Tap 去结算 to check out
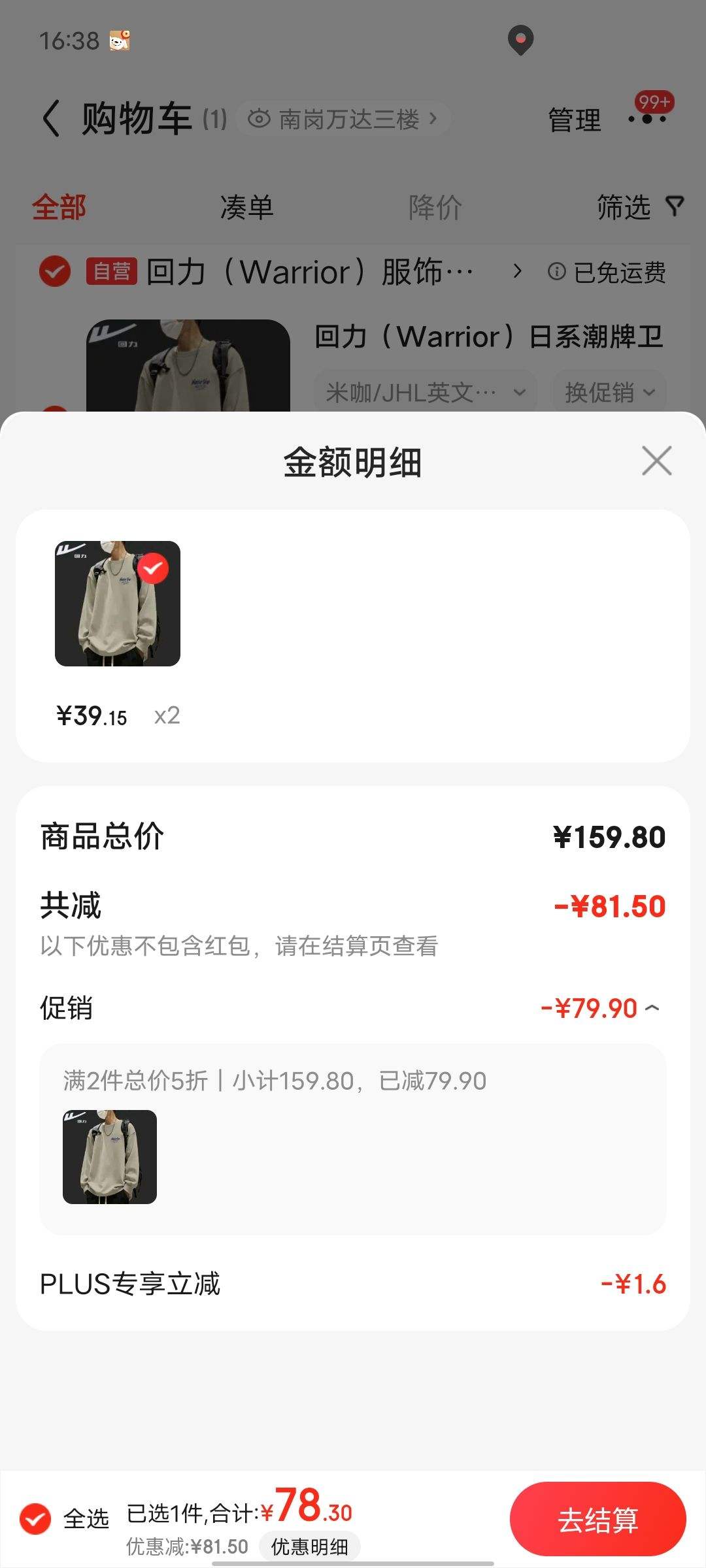Screen dimensions: 706x1568 pos(597,1519)
